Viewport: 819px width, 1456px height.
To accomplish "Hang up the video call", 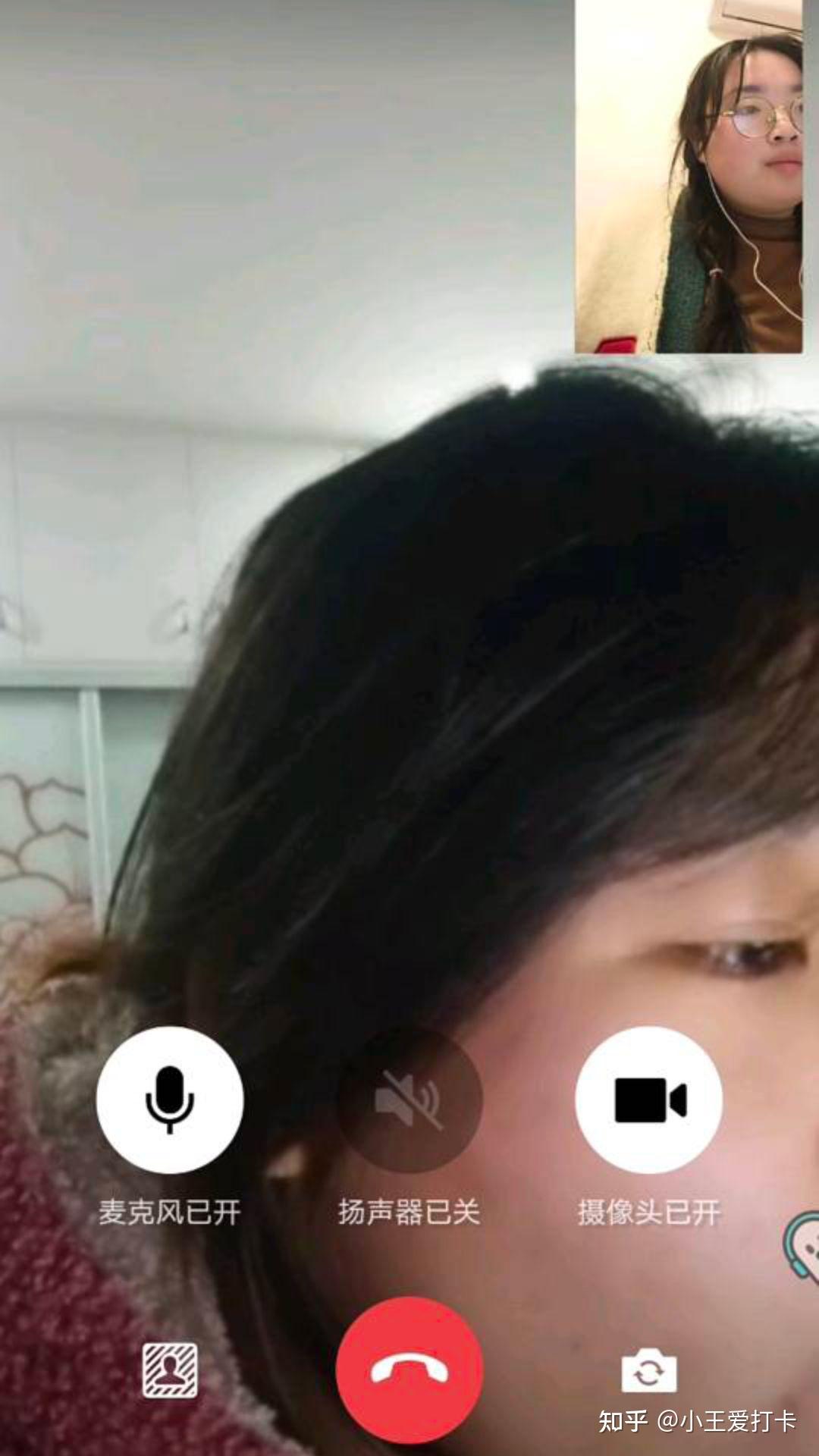I will pos(409,1370).
